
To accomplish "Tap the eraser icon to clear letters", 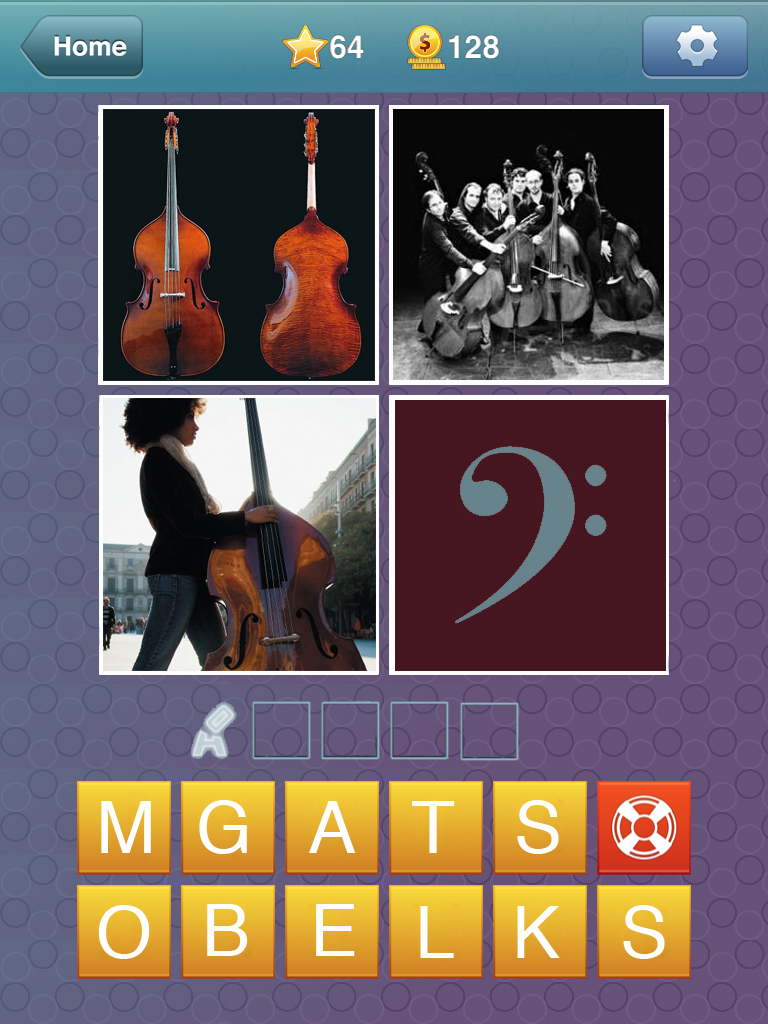I will click(x=214, y=730).
